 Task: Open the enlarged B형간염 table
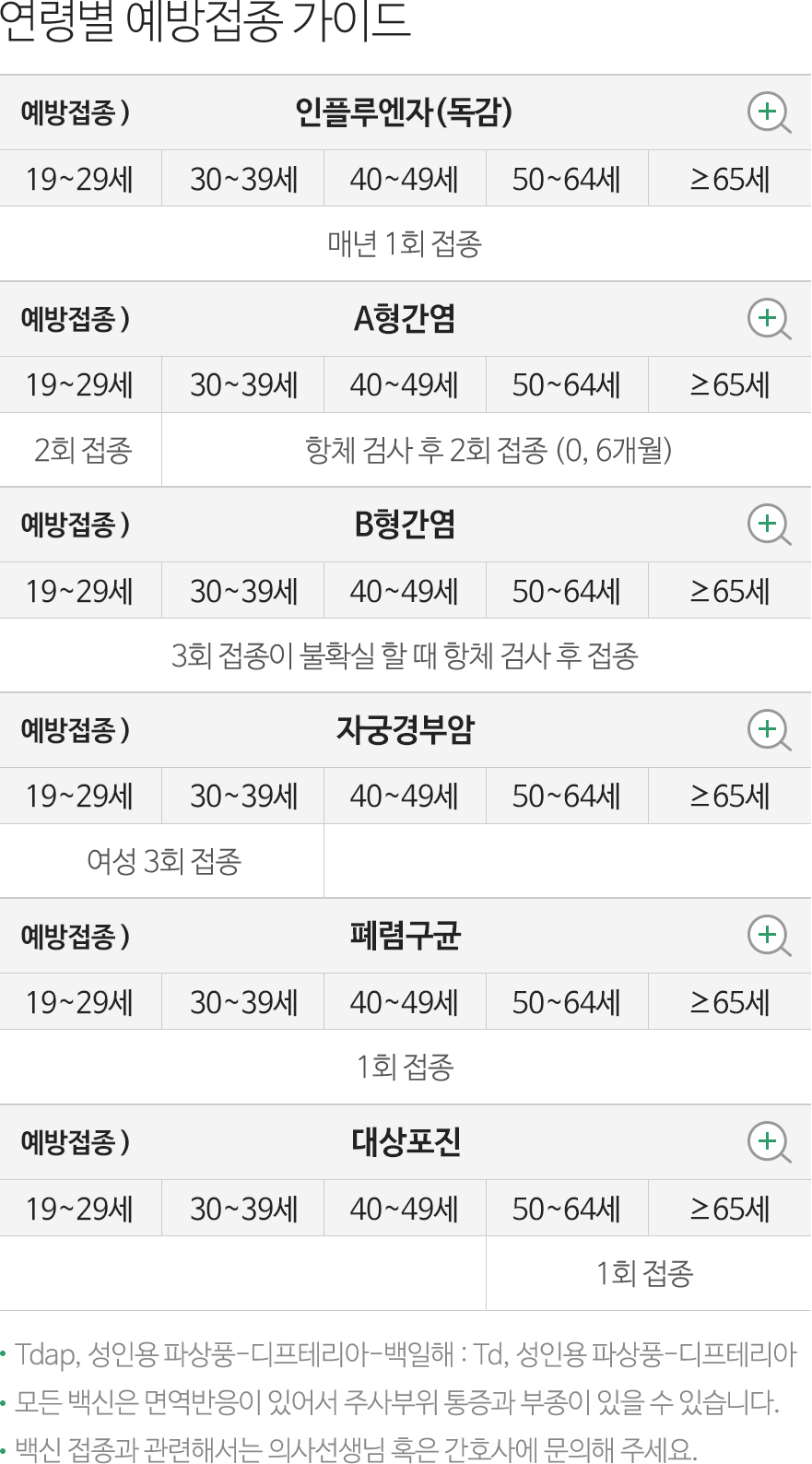pyautogui.click(x=769, y=525)
